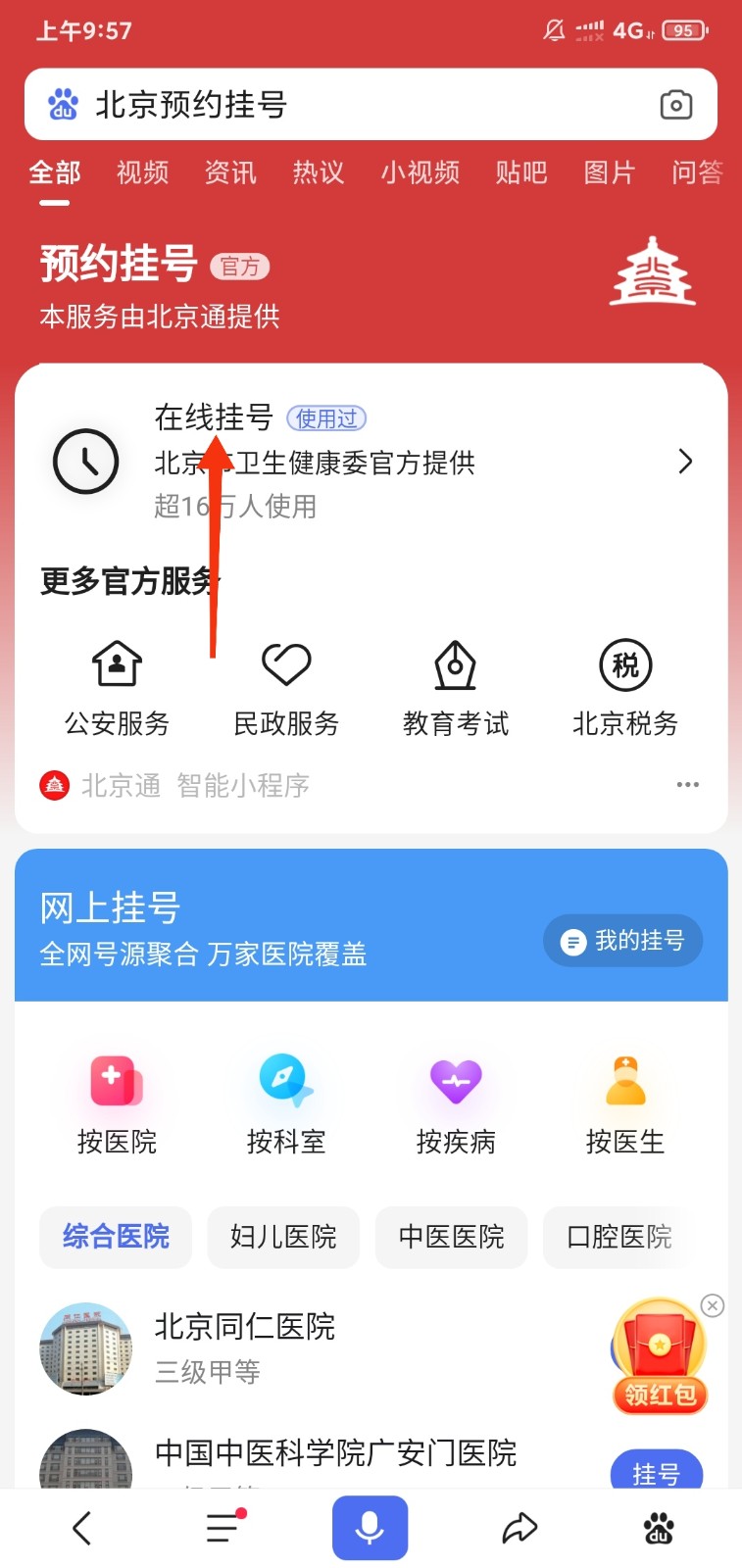Viewport: 742px width, 1568px height.
Task: Tap the Baidu paw icon in bottom bar
Action: coord(659,1527)
